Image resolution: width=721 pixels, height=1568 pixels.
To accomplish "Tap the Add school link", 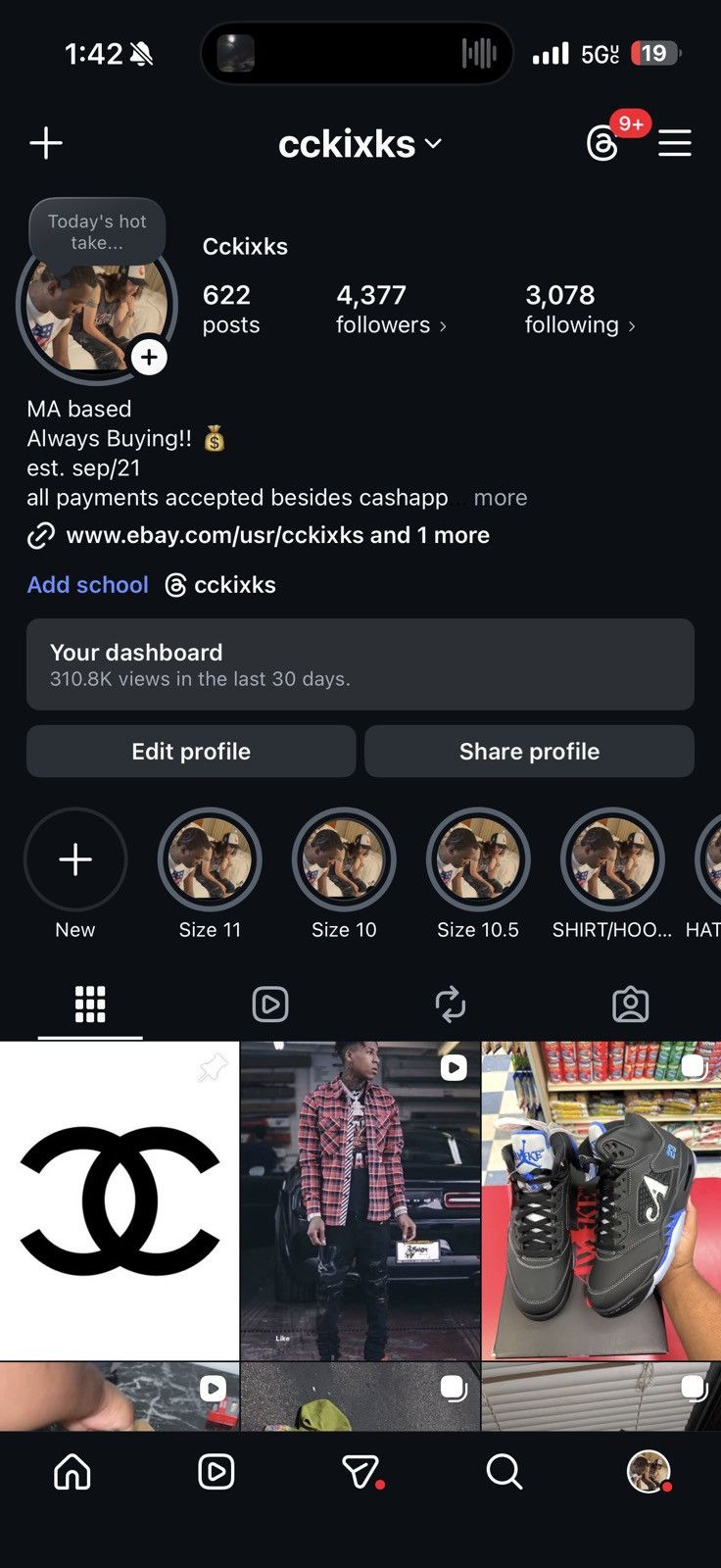I will point(88,585).
